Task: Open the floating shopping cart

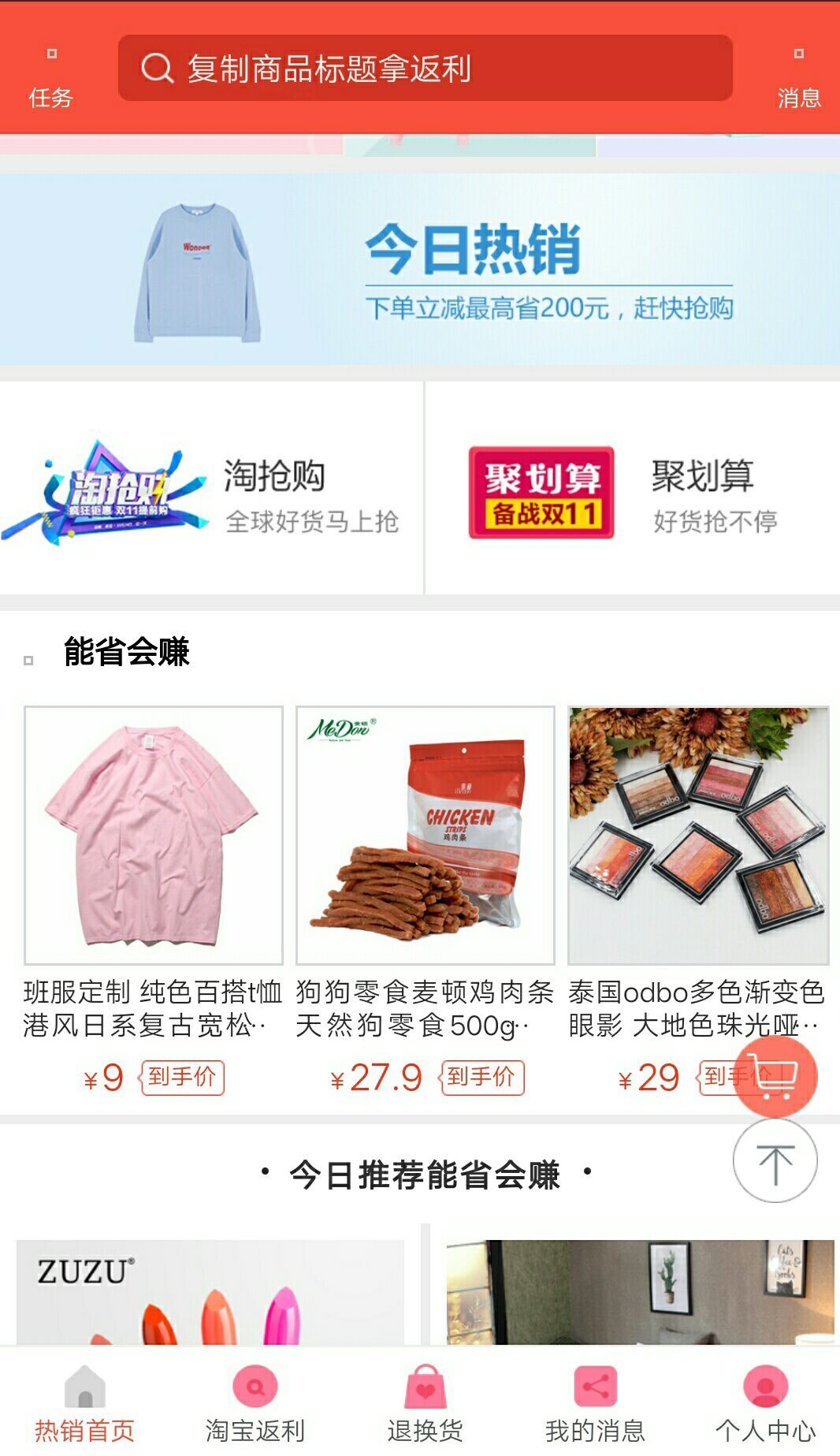Action: point(776,1076)
